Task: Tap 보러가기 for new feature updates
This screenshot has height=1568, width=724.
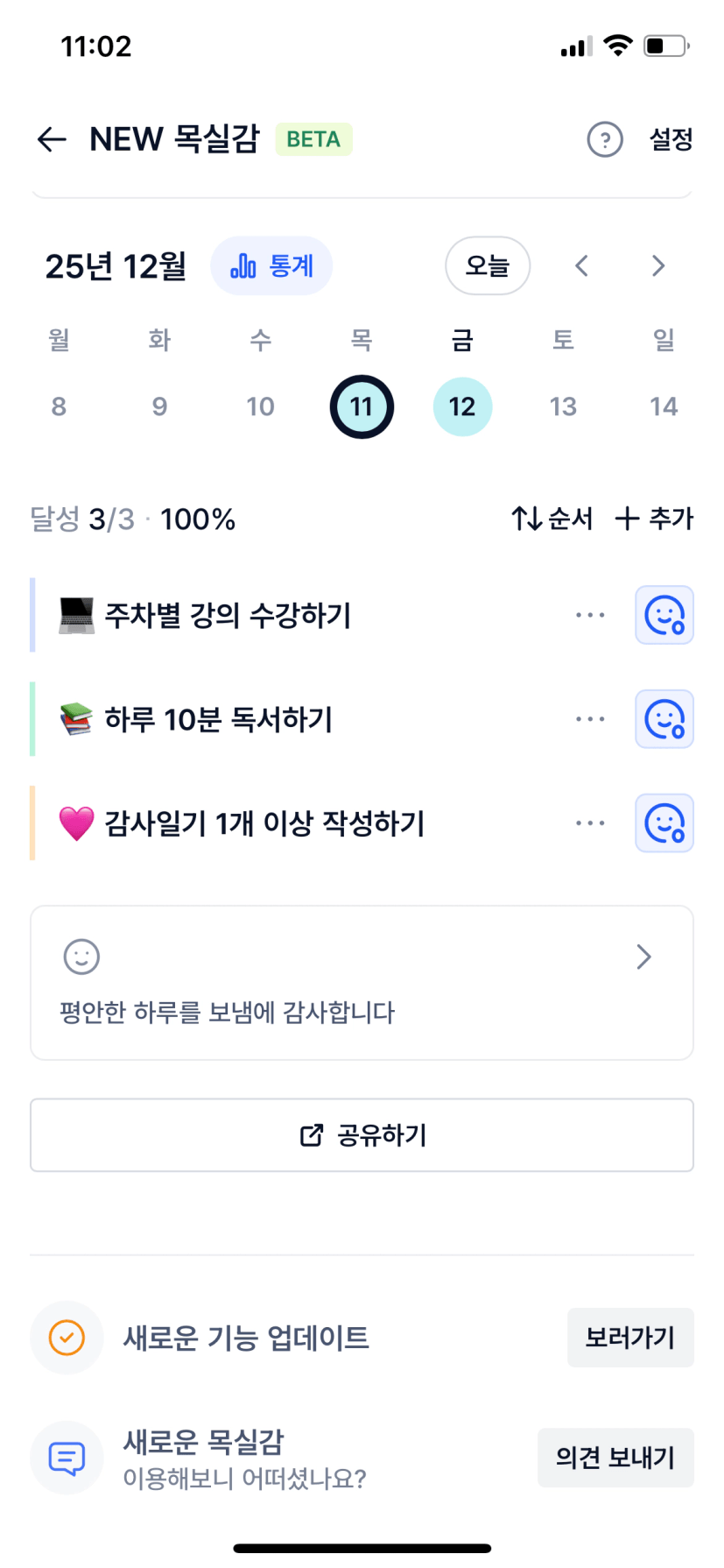Action: (630, 1338)
